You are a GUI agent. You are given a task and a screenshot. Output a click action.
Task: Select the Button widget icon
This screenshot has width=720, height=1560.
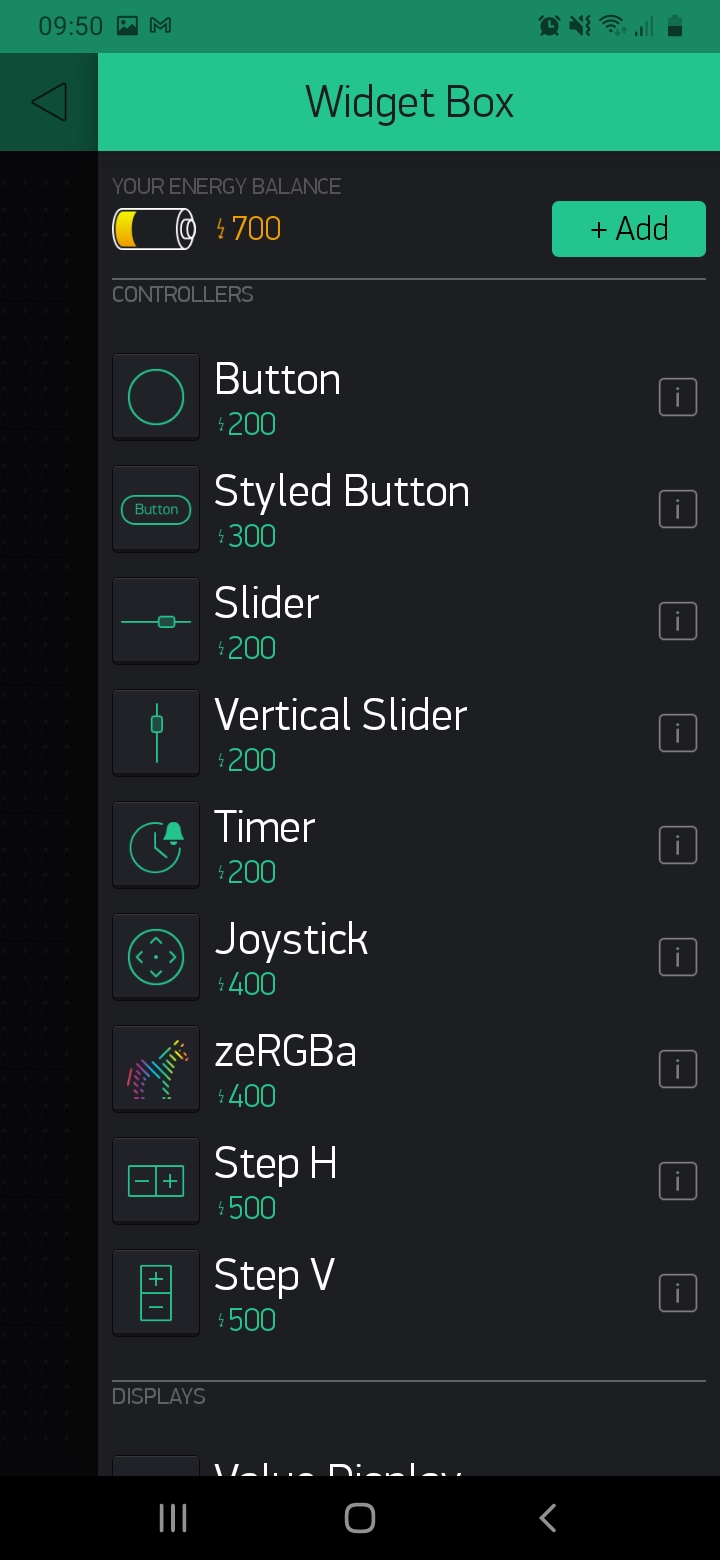(155, 396)
